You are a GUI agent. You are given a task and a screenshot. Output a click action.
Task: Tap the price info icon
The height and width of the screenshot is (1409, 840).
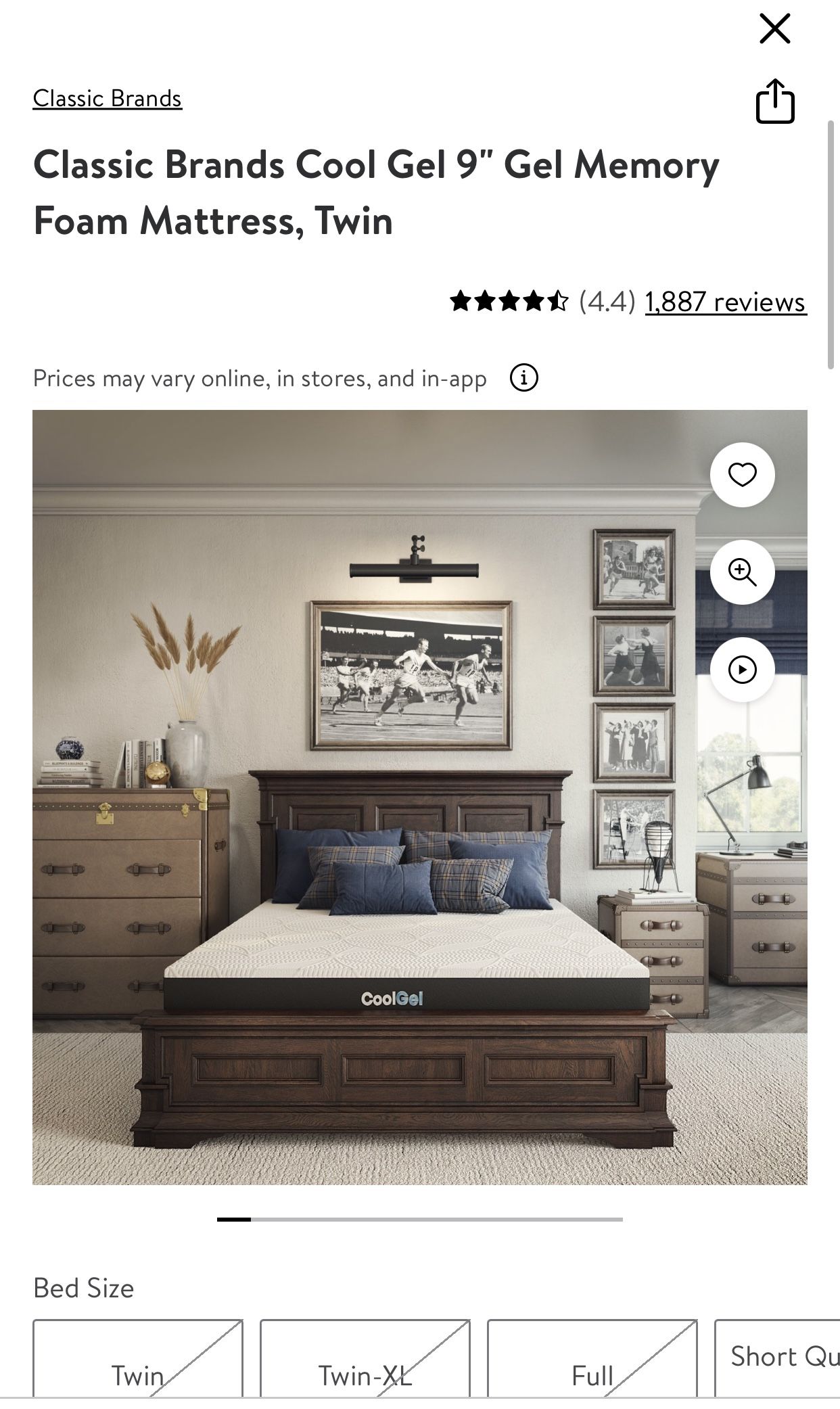pos(524,378)
